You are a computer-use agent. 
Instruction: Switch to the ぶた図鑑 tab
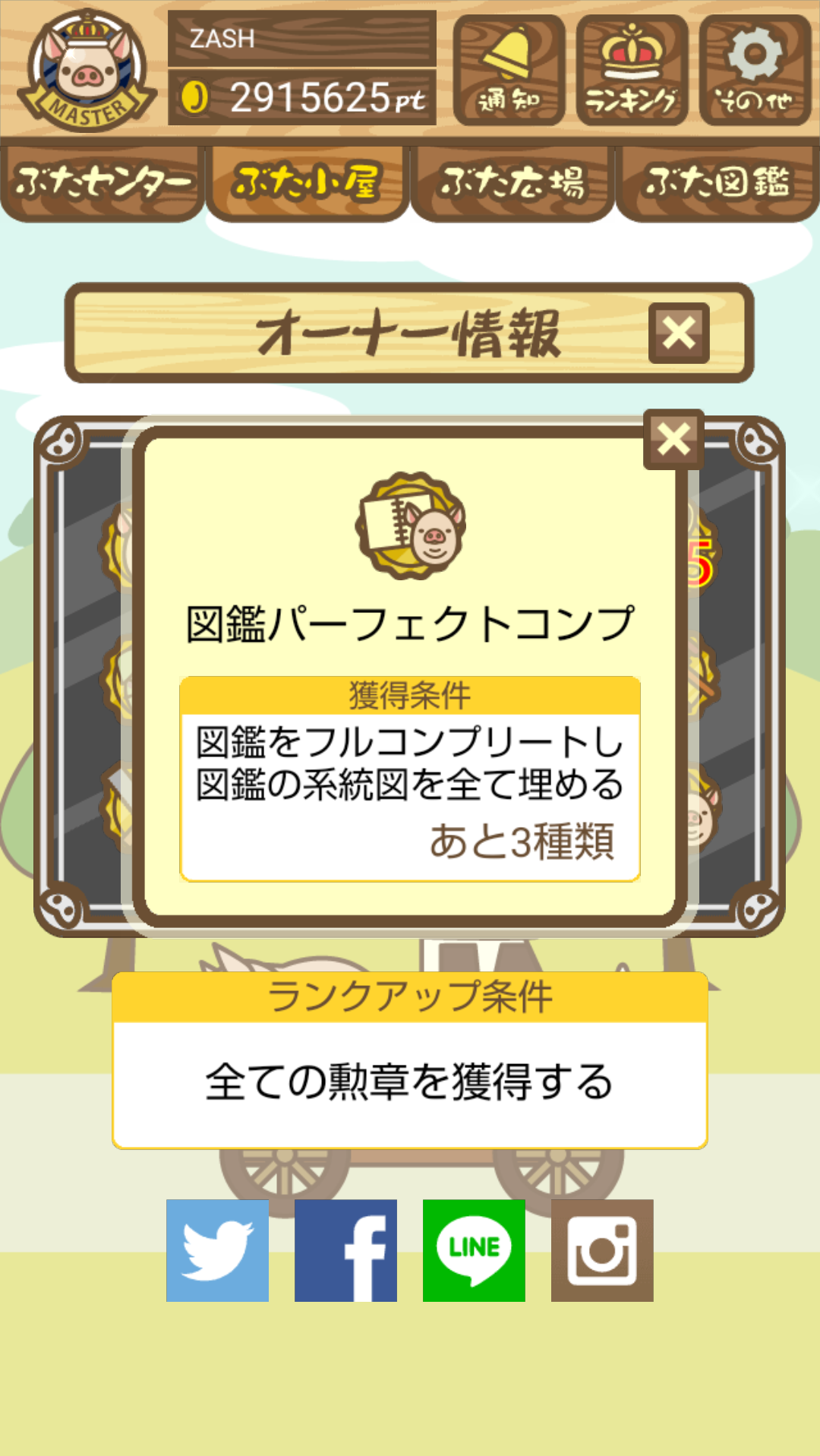pyautogui.click(x=717, y=183)
